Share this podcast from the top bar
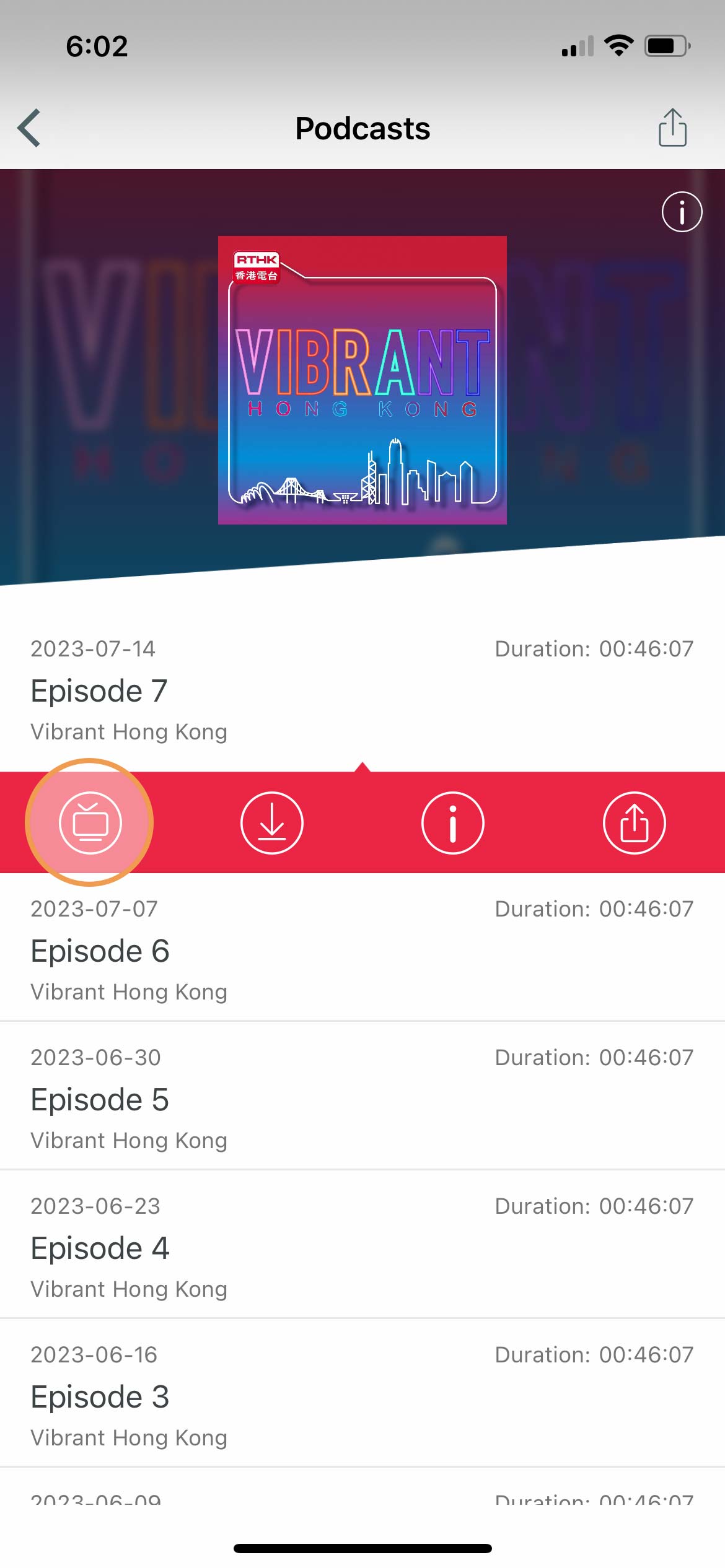This screenshot has width=725, height=1568. [x=672, y=128]
